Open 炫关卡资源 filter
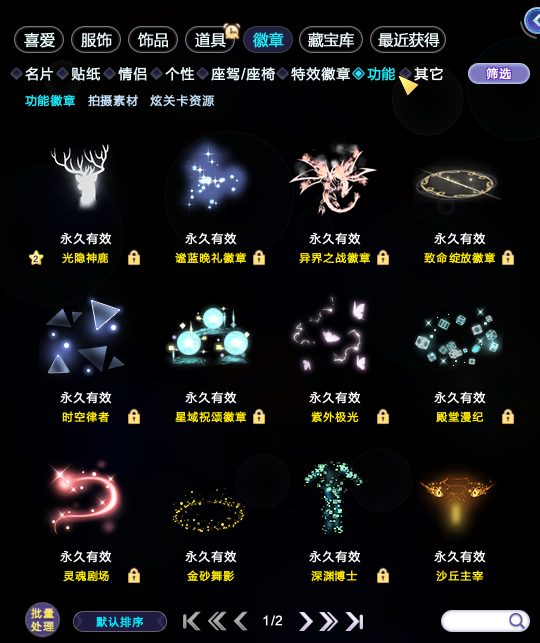The image size is (540, 643). click(182, 100)
